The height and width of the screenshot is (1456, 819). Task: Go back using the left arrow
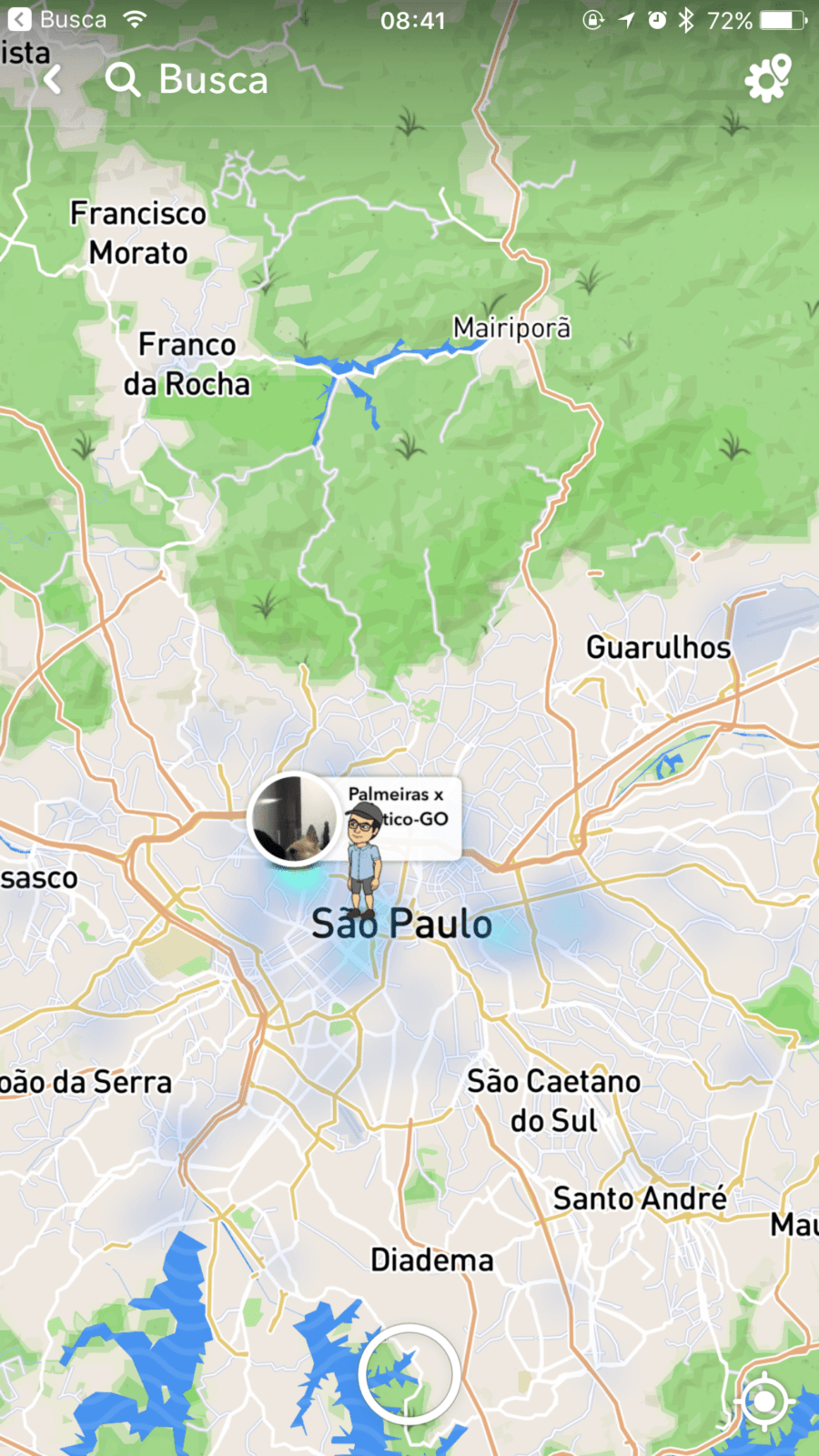(x=53, y=80)
